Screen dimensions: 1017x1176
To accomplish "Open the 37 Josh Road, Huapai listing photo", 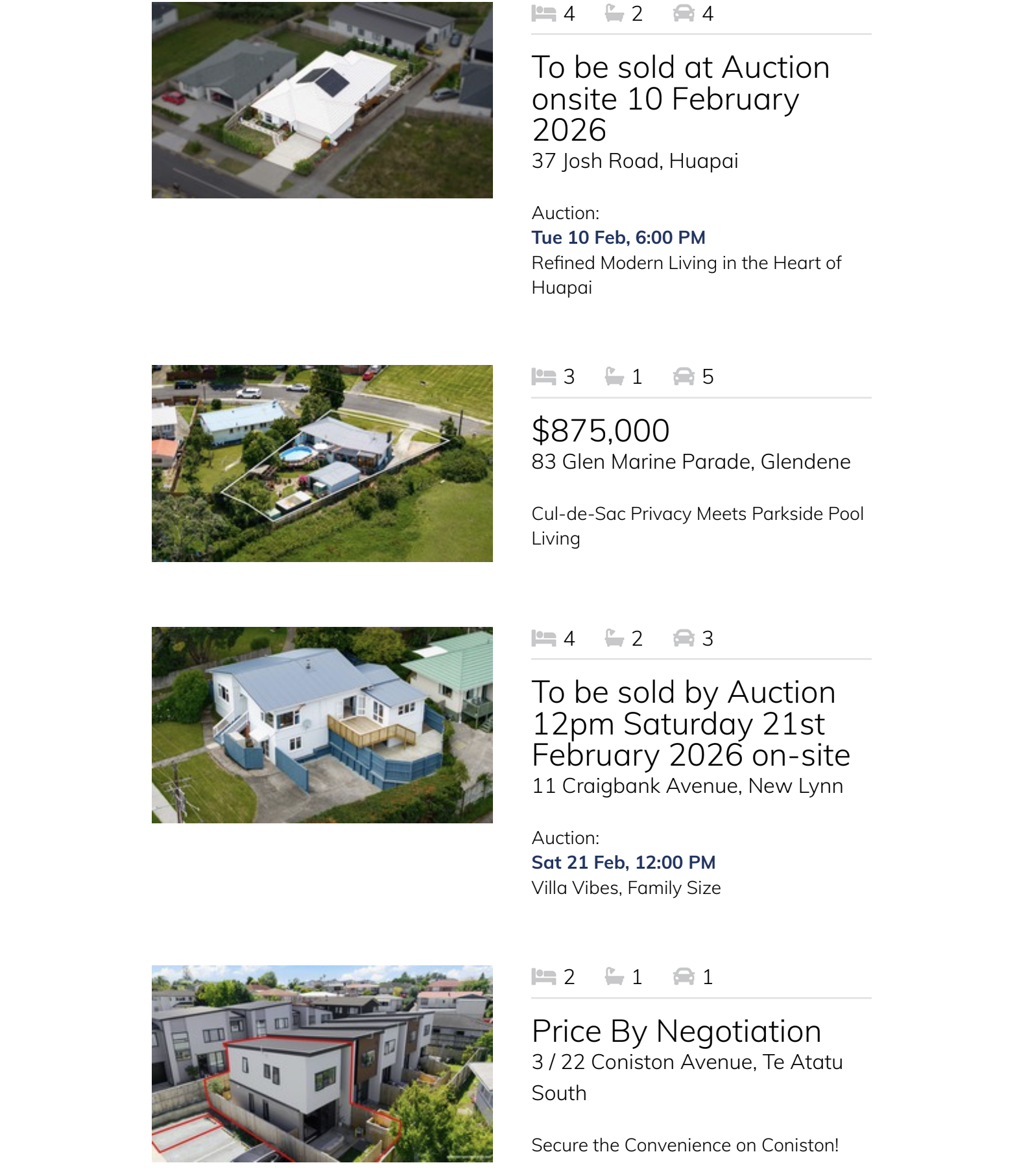I will click(x=322, y=100).
